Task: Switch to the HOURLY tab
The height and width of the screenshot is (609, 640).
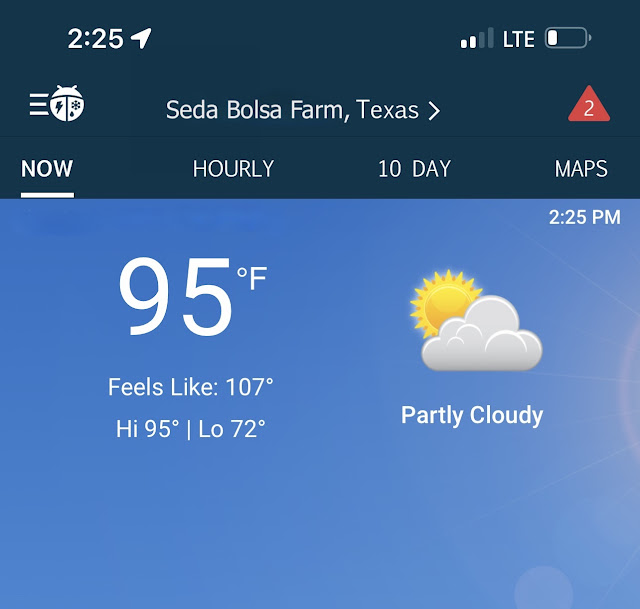Action: tap(233, 169)
